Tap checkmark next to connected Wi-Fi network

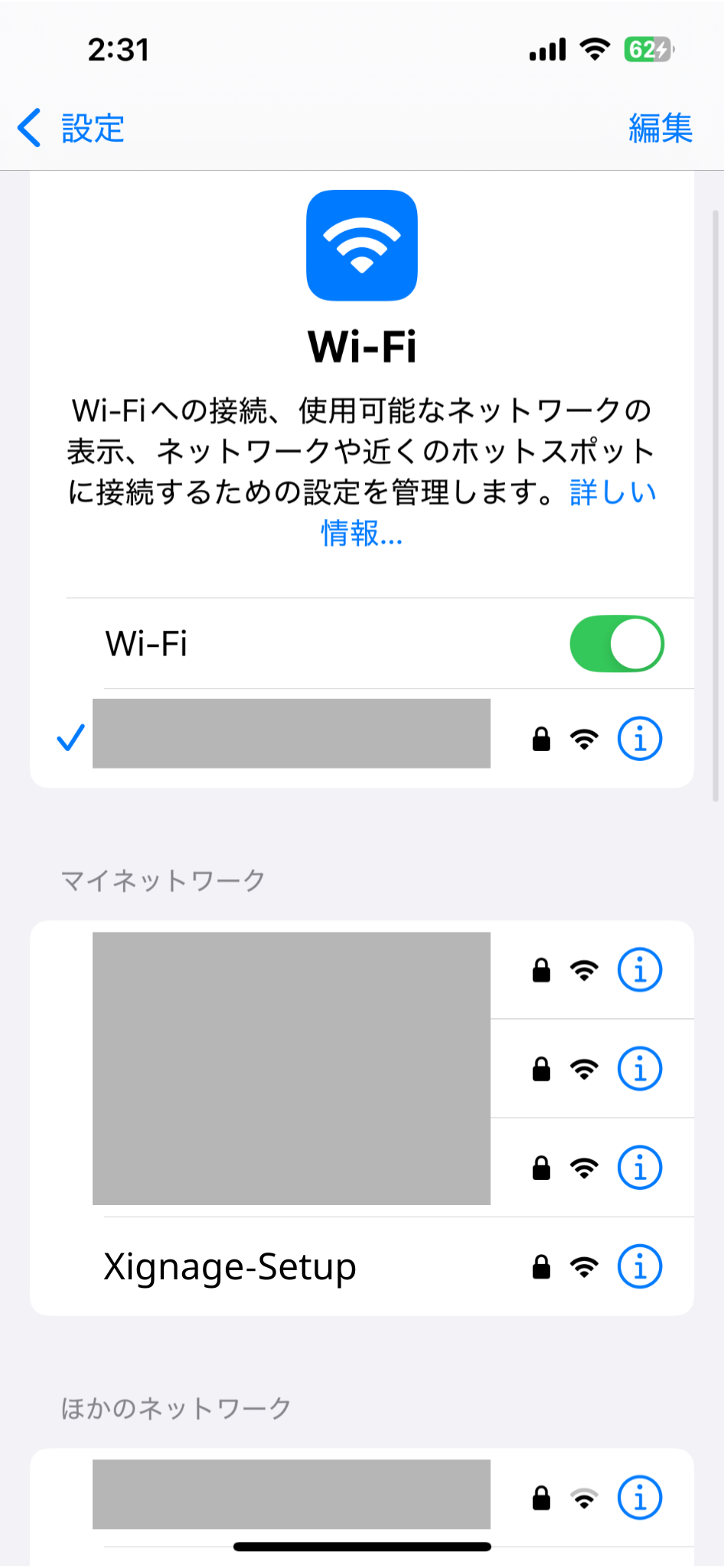(69, 737)
